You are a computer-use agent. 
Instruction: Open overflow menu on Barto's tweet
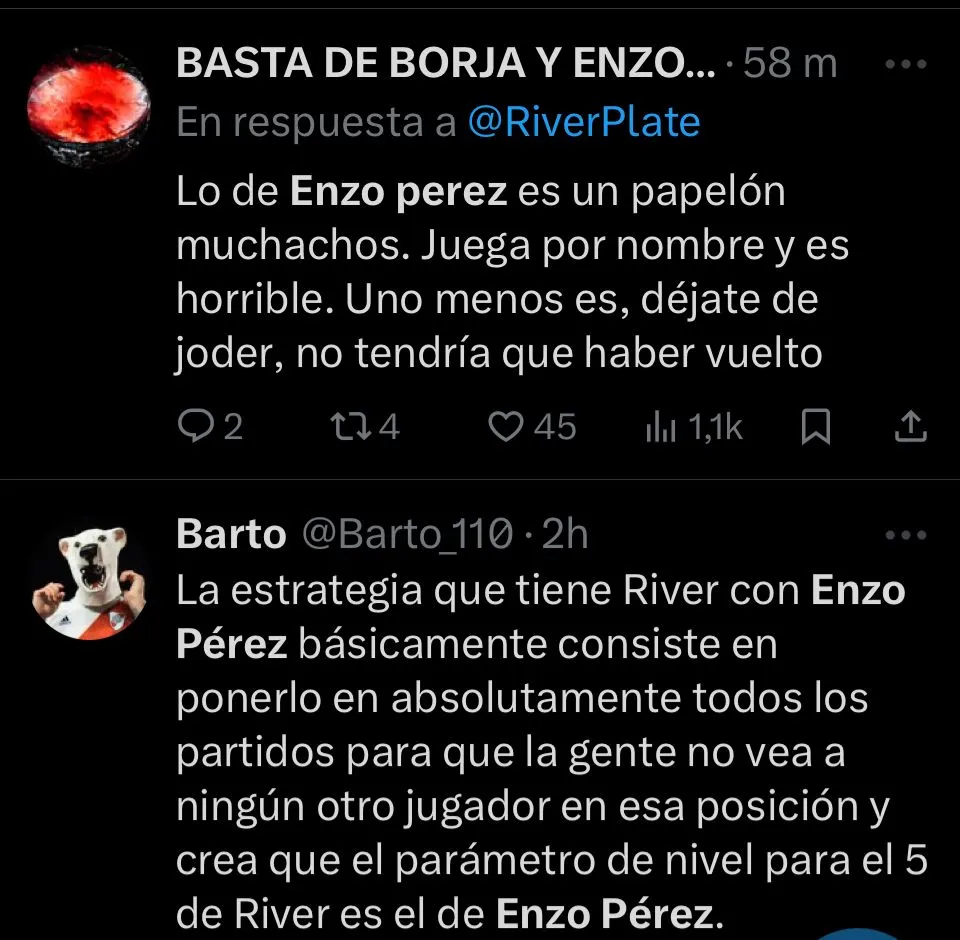click(x=907, y=535)
